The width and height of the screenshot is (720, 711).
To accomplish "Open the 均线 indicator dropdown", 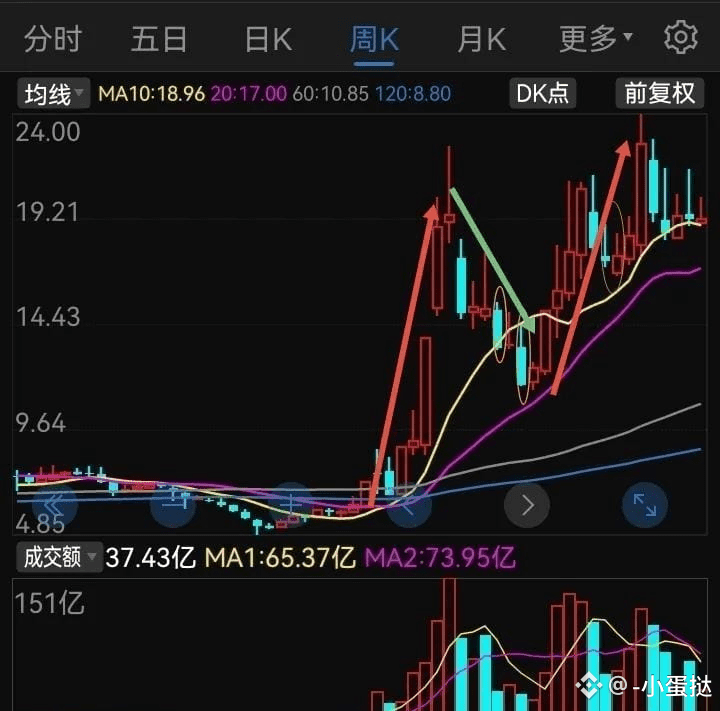I will click(55, 94).
